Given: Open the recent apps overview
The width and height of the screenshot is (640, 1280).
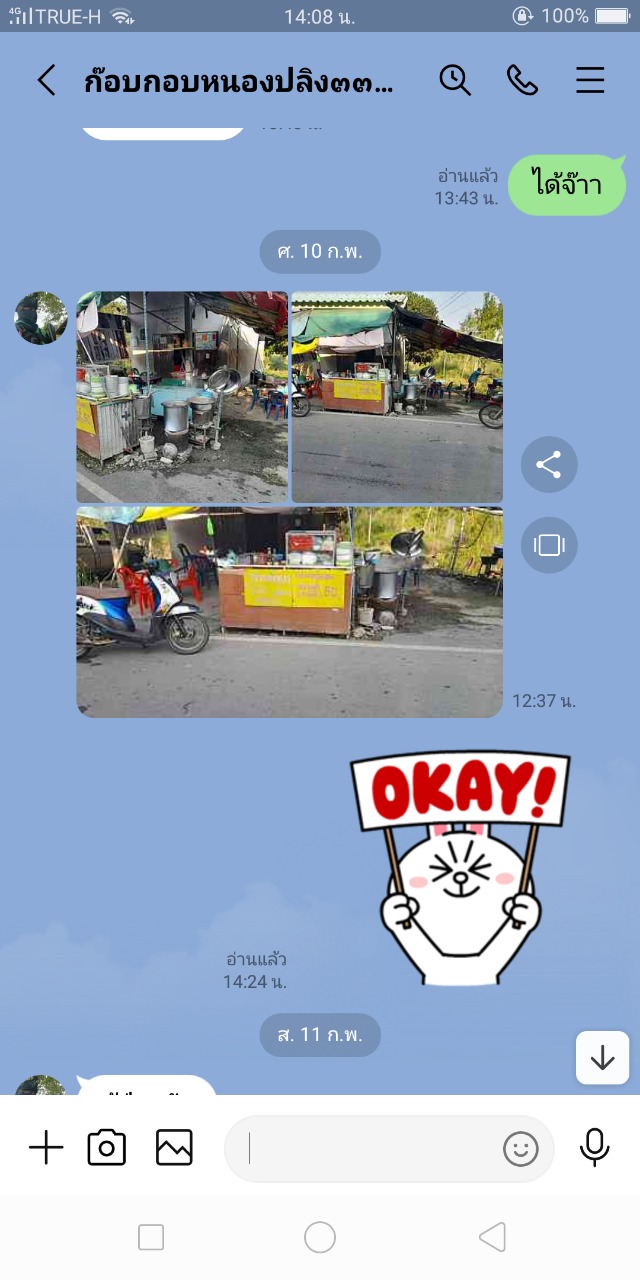Looking at the screenshot, I should pyautogui.click(x=151, y=1238).
